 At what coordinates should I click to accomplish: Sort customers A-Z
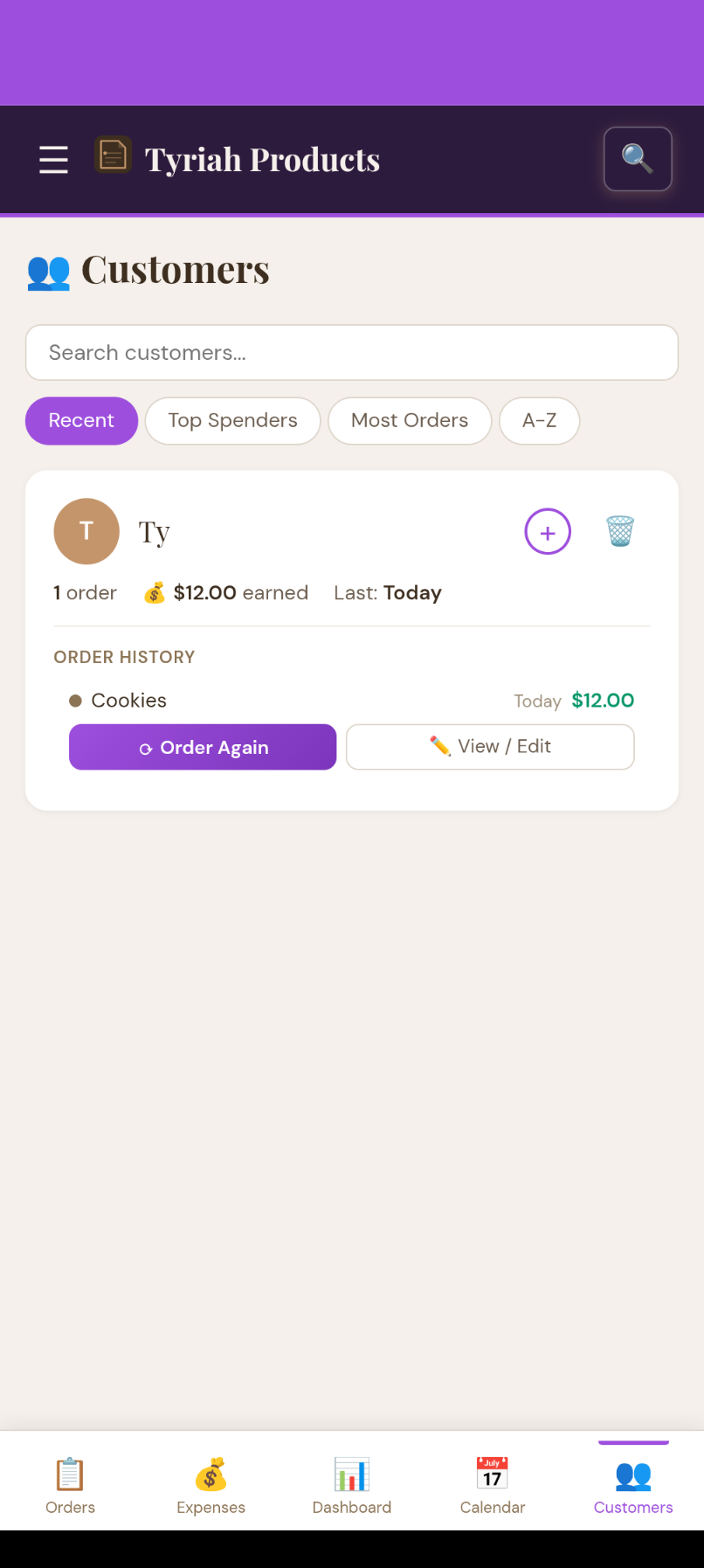point(539,421)
